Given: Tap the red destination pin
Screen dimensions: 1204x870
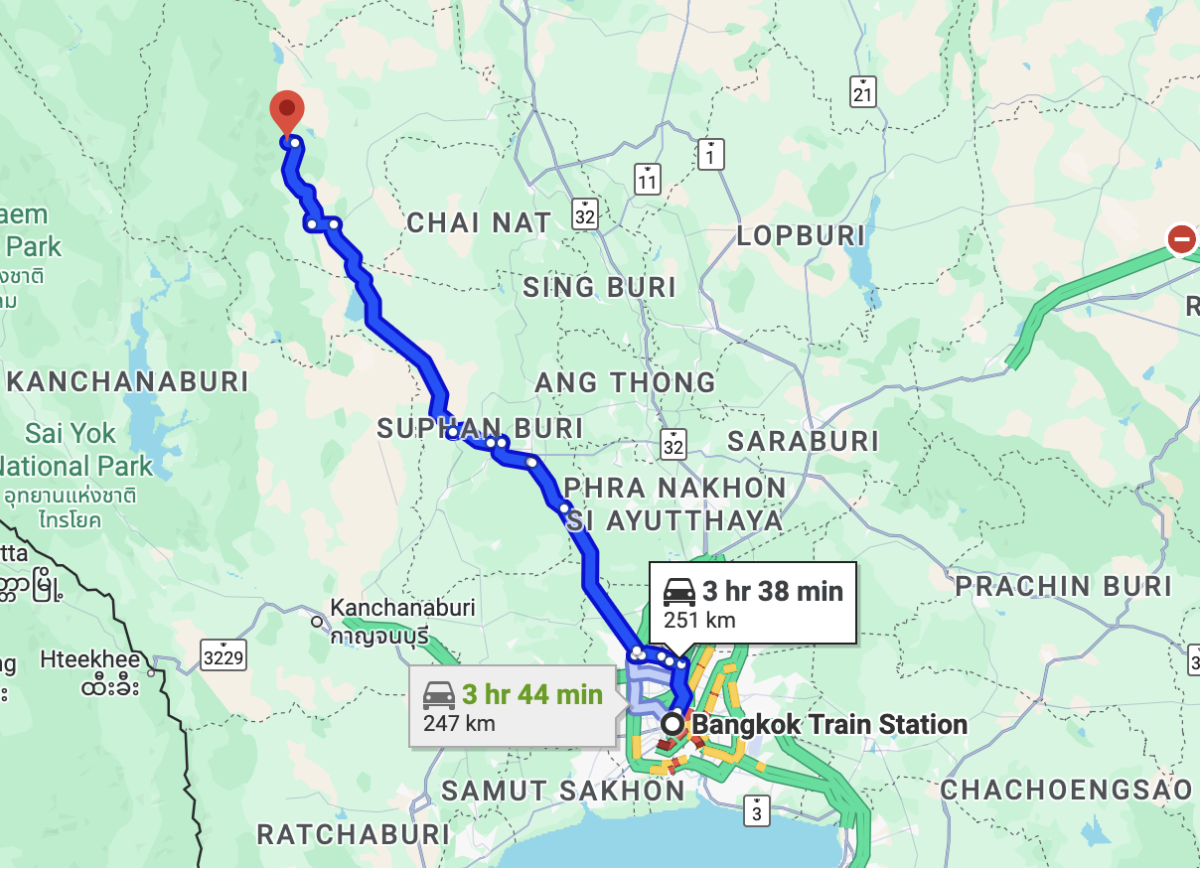Looking at the screenshot, I should point(288,109).
